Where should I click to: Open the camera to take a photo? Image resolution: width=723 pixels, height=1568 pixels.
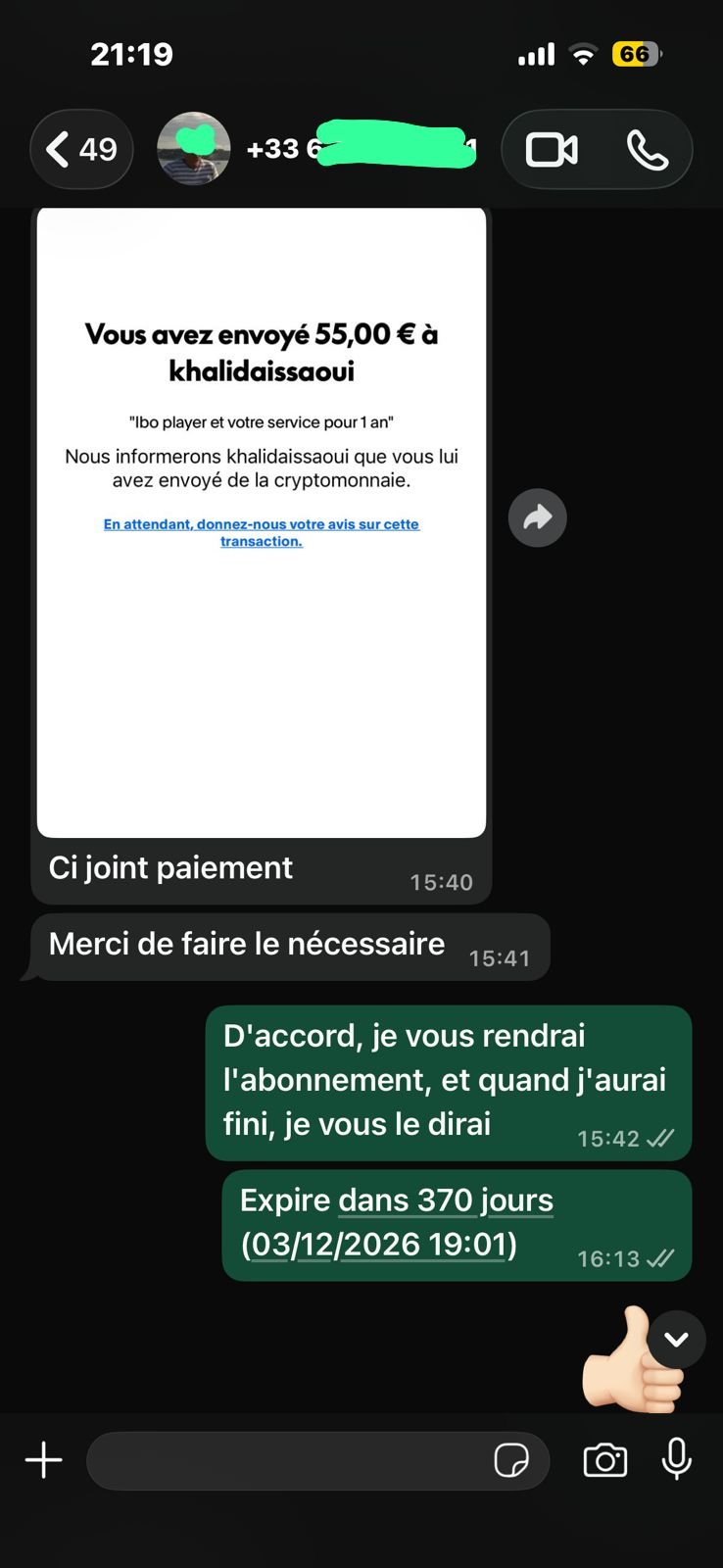(x=604, y=1460)
